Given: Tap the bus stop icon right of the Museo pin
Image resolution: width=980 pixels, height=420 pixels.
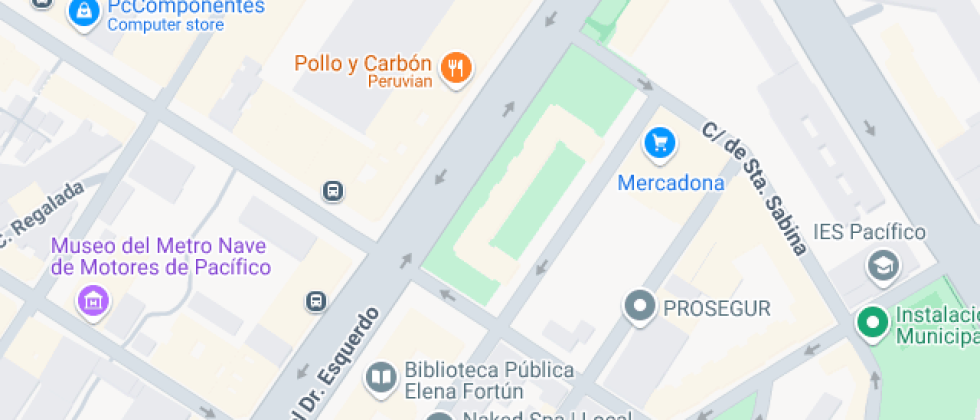Looking at the screenshot, I should pos(316,300).
